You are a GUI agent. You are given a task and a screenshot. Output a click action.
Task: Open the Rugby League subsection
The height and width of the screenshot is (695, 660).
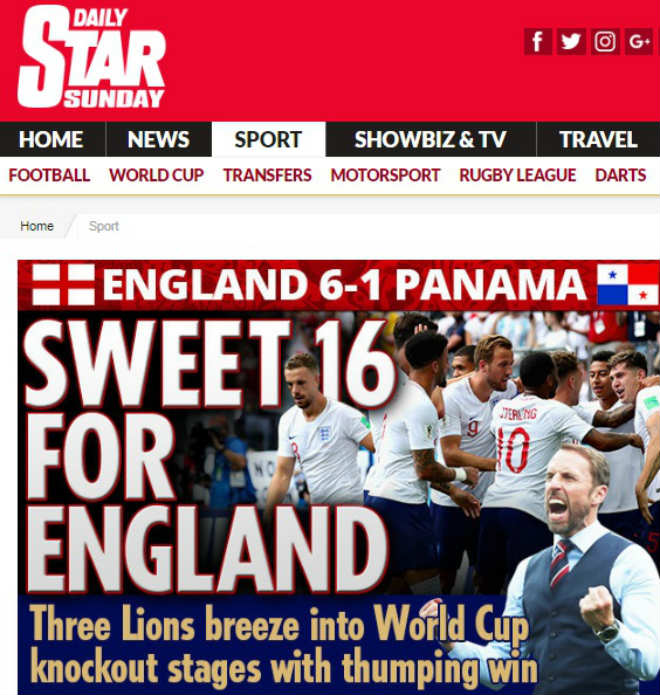(x=517, y=175)
